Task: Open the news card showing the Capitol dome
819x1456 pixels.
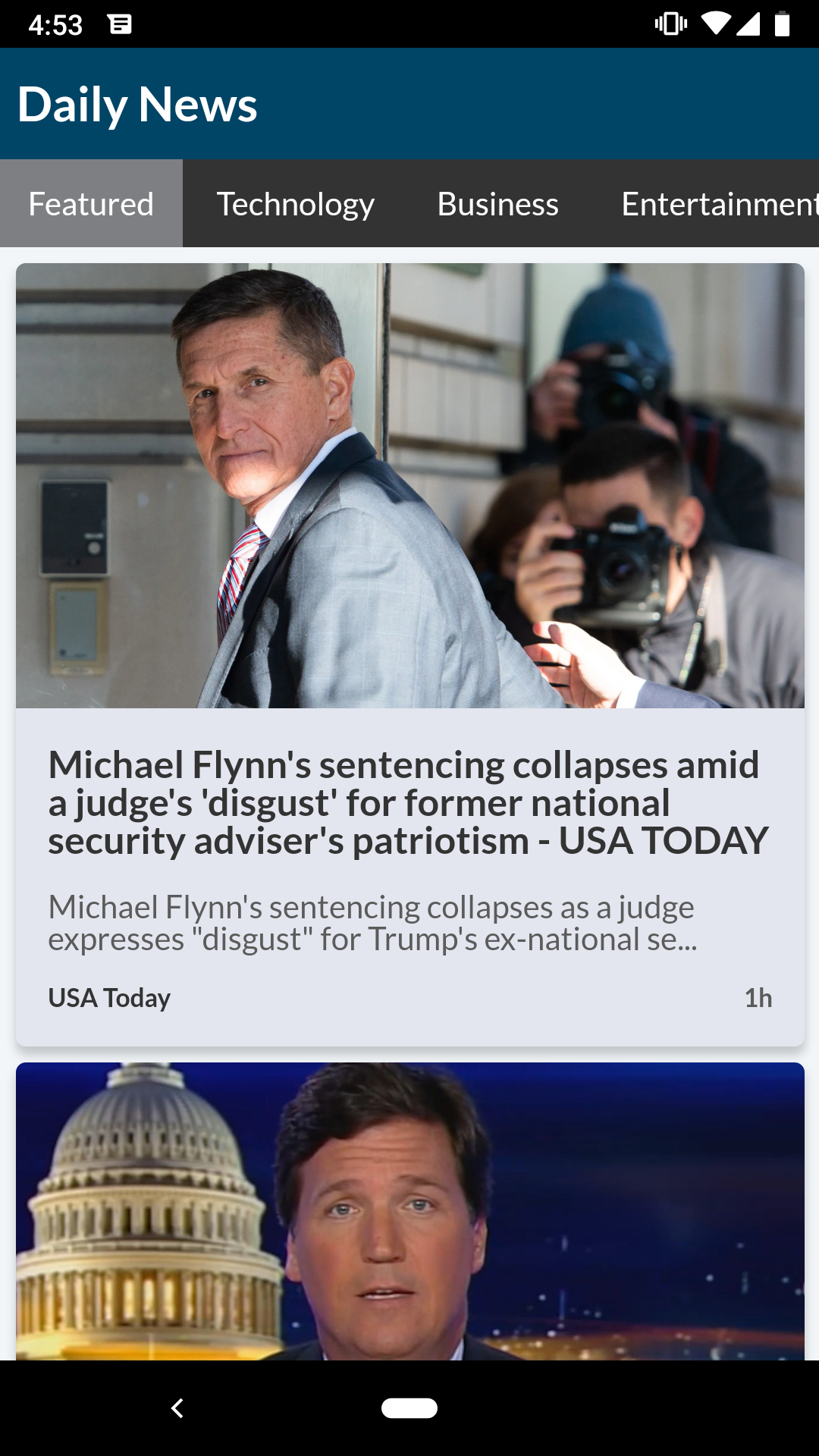Action: (x=409, y=1211)
